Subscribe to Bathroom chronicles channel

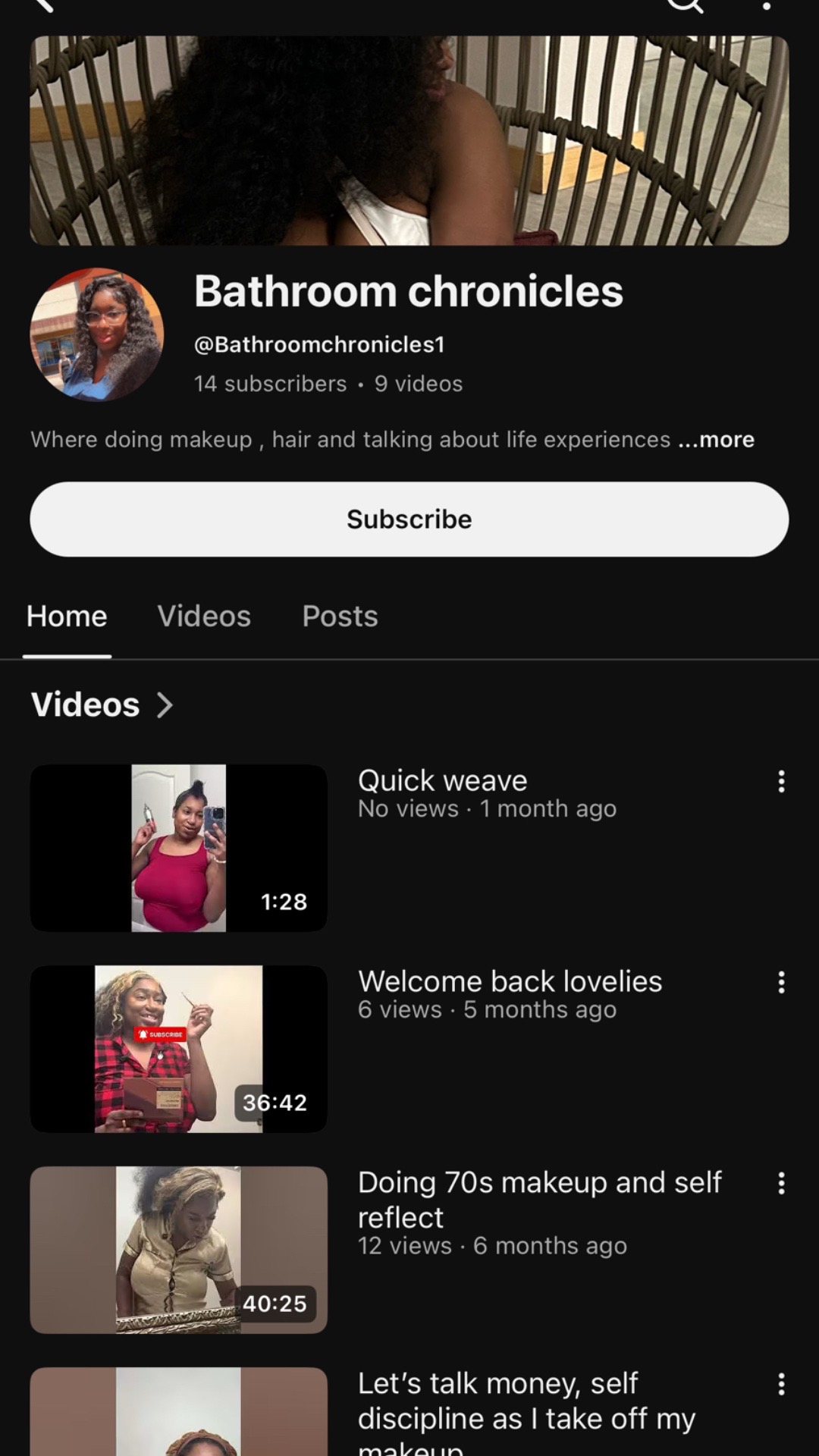click(x=409, y=519)
